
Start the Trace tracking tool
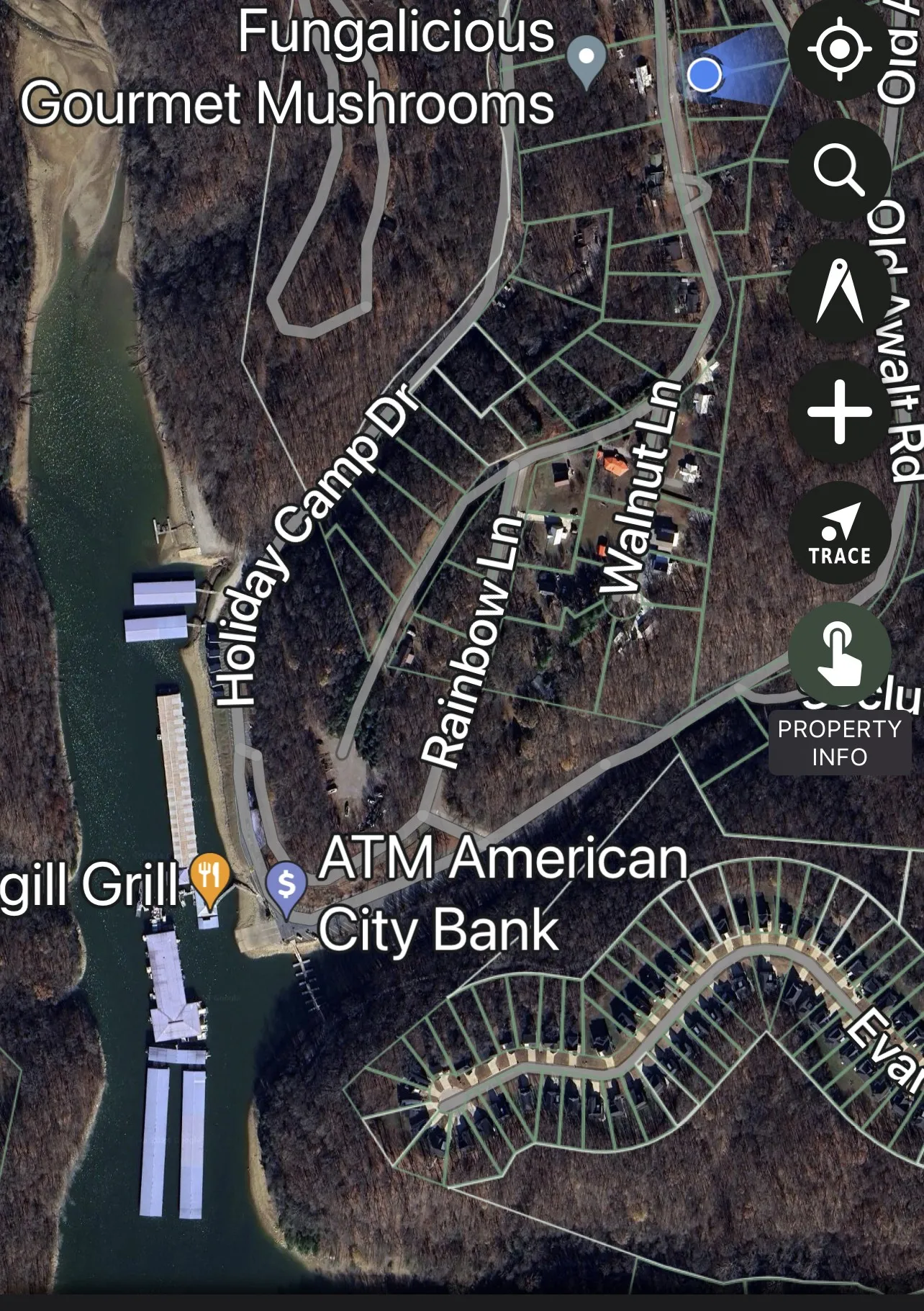[x=839, y=533]
